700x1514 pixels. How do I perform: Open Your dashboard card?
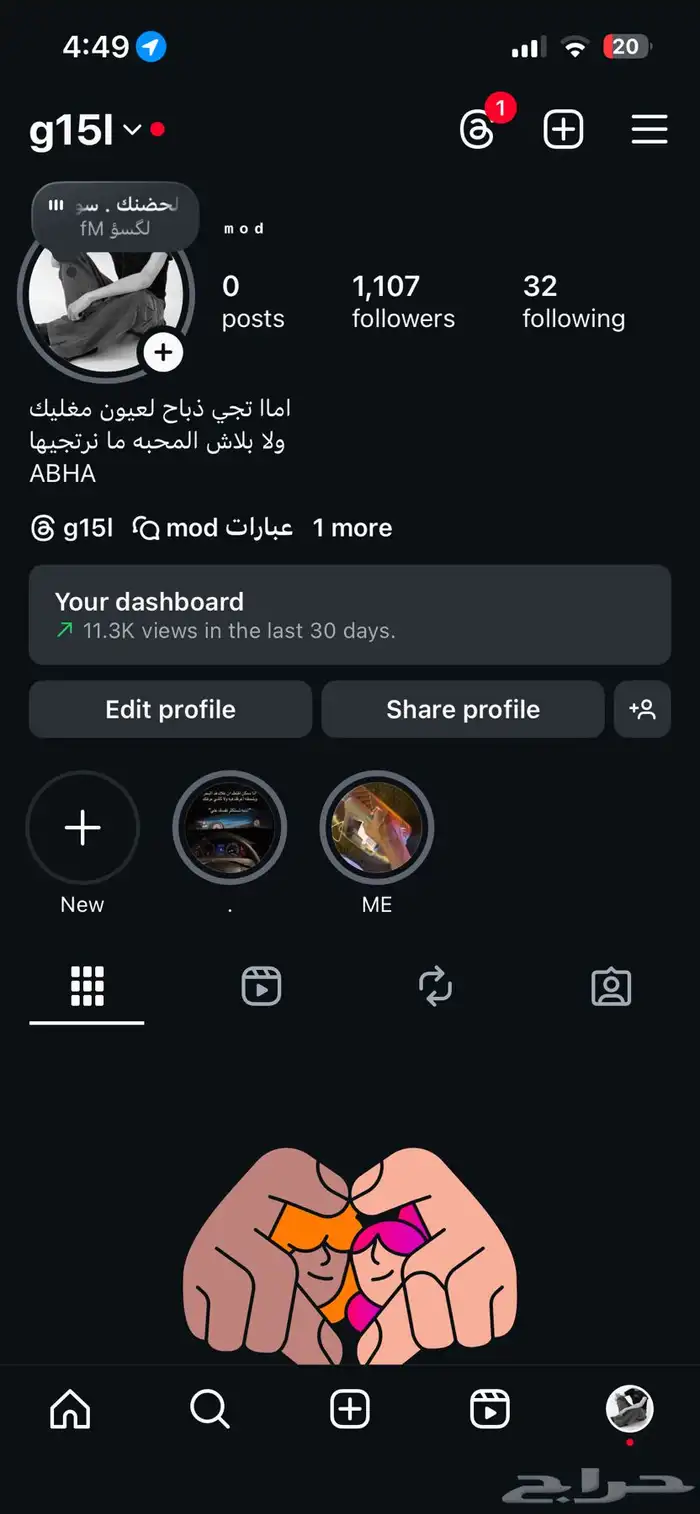pyautogui.click(x=349, y=615)
